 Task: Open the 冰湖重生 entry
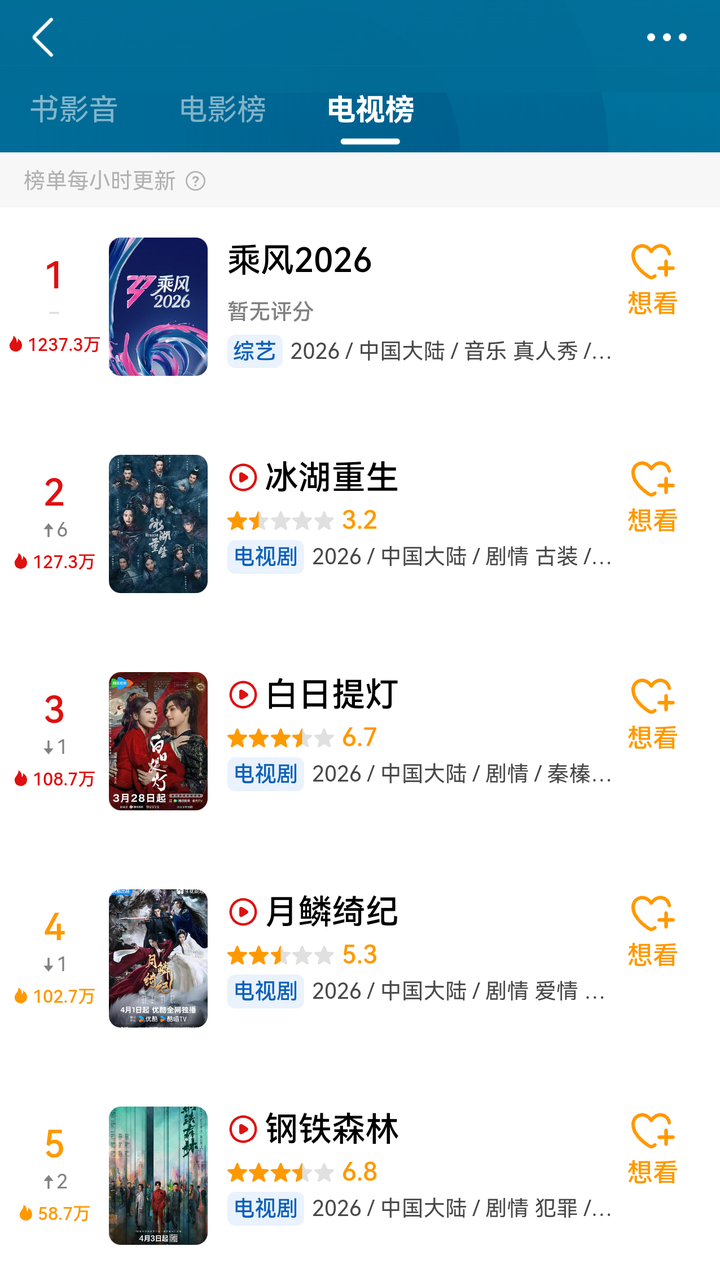(332, 477)
